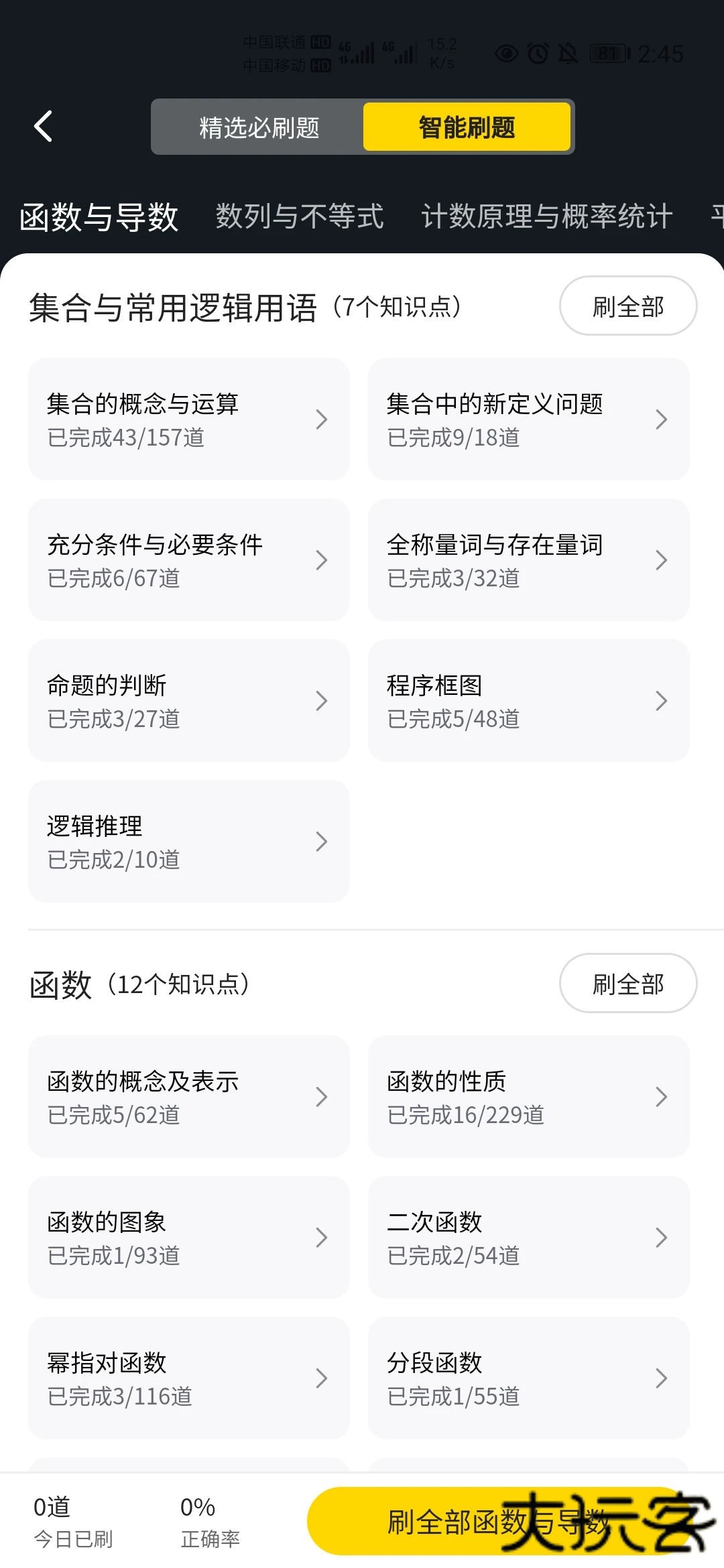Open 幂指对函数 question set
Viewport: 724px width, 1568px height.
coord(188,1378)
